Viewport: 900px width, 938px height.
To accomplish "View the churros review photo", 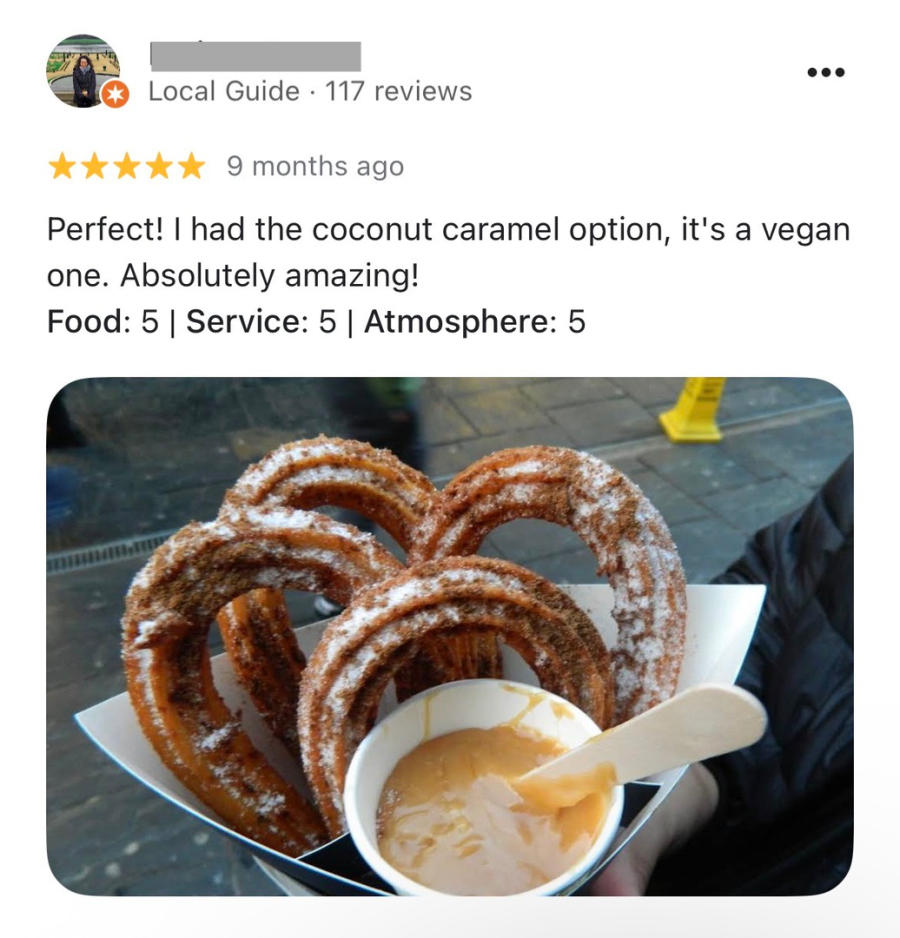I will click(450, 635).
